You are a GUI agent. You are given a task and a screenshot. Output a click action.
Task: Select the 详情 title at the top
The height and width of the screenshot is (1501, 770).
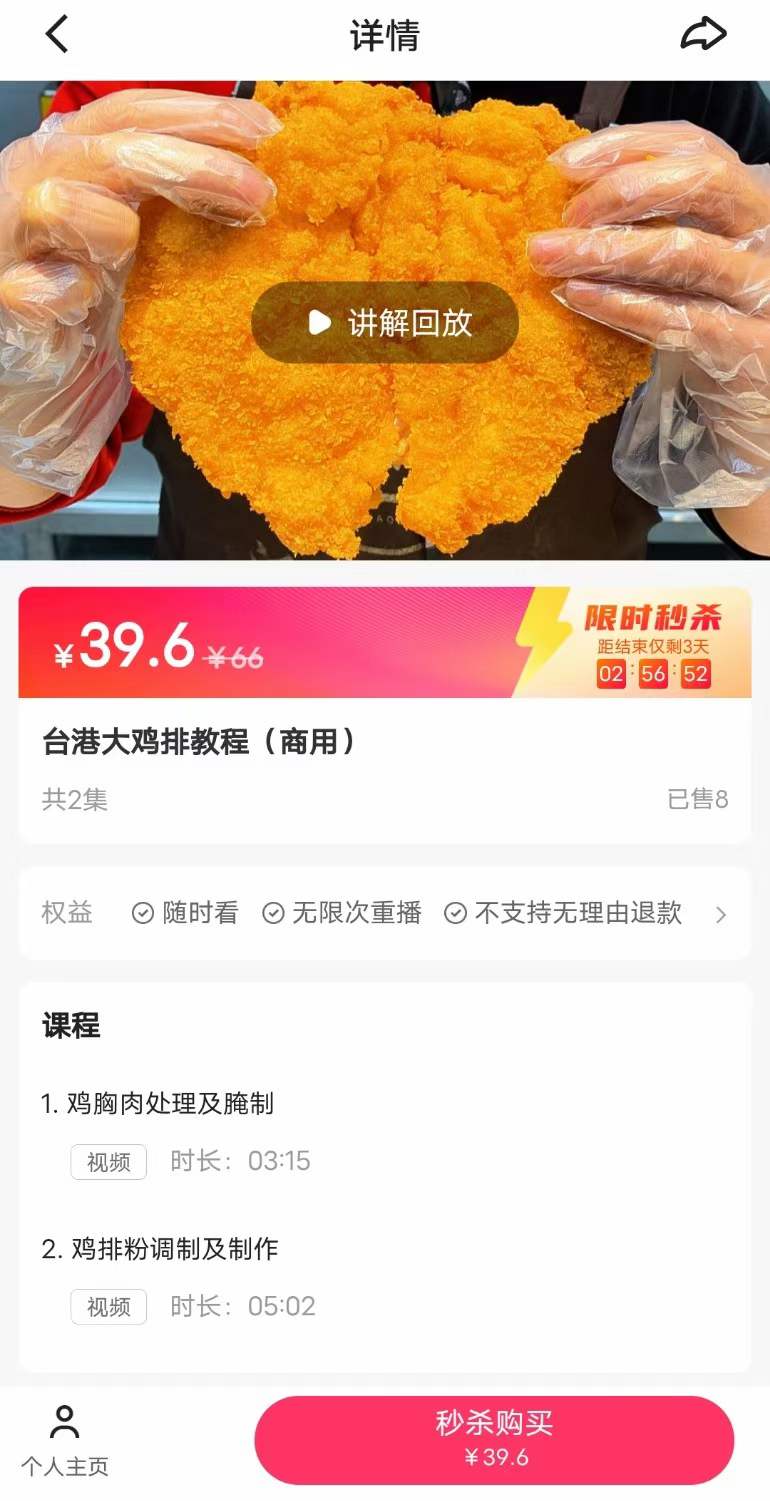(385, 33)
